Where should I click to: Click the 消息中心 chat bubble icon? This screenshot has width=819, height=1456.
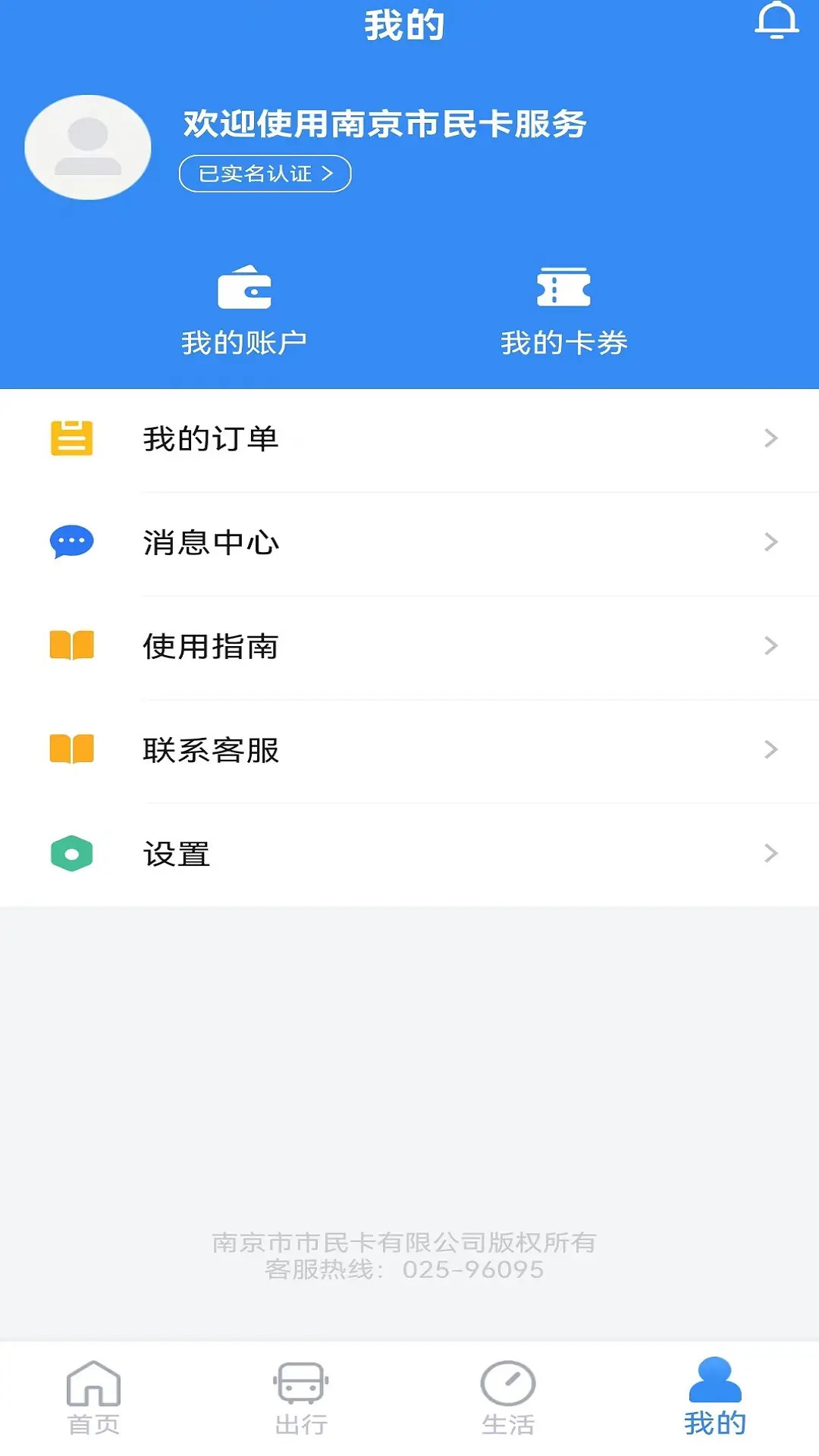(71, 541)
